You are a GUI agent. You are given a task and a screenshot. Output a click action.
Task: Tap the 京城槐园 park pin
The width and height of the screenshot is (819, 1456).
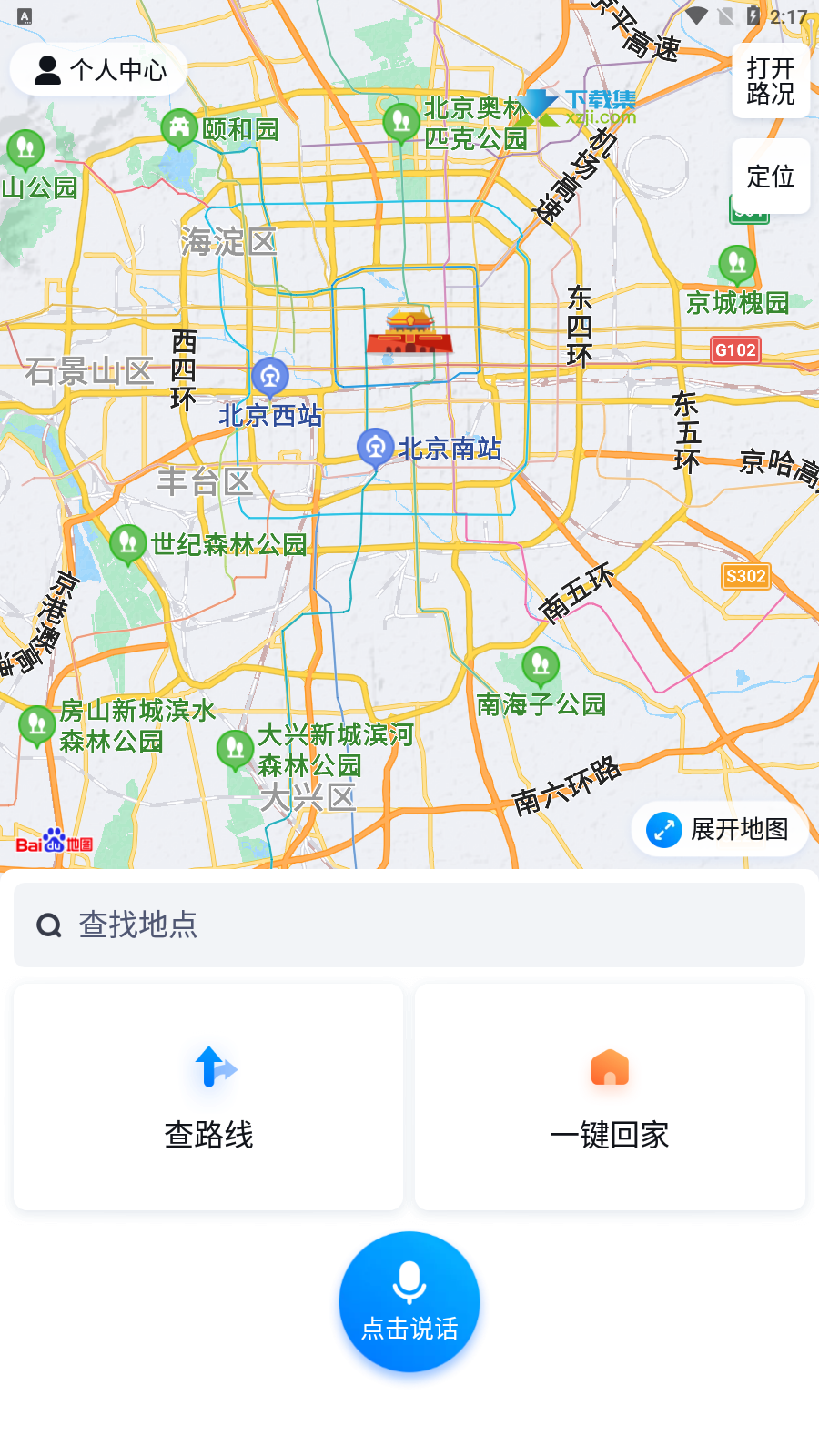tap(737, 265)
